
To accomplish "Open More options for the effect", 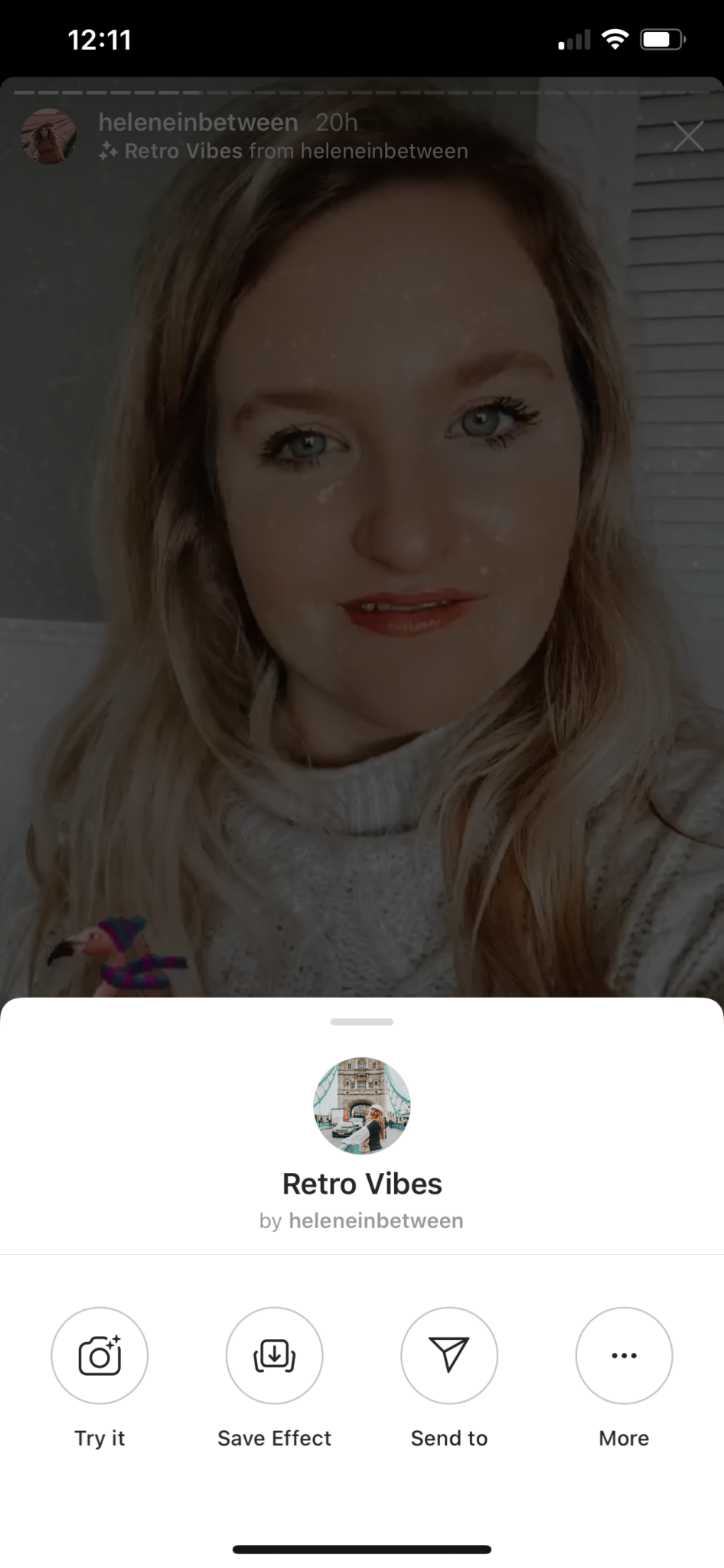I will click(624, 1355).
